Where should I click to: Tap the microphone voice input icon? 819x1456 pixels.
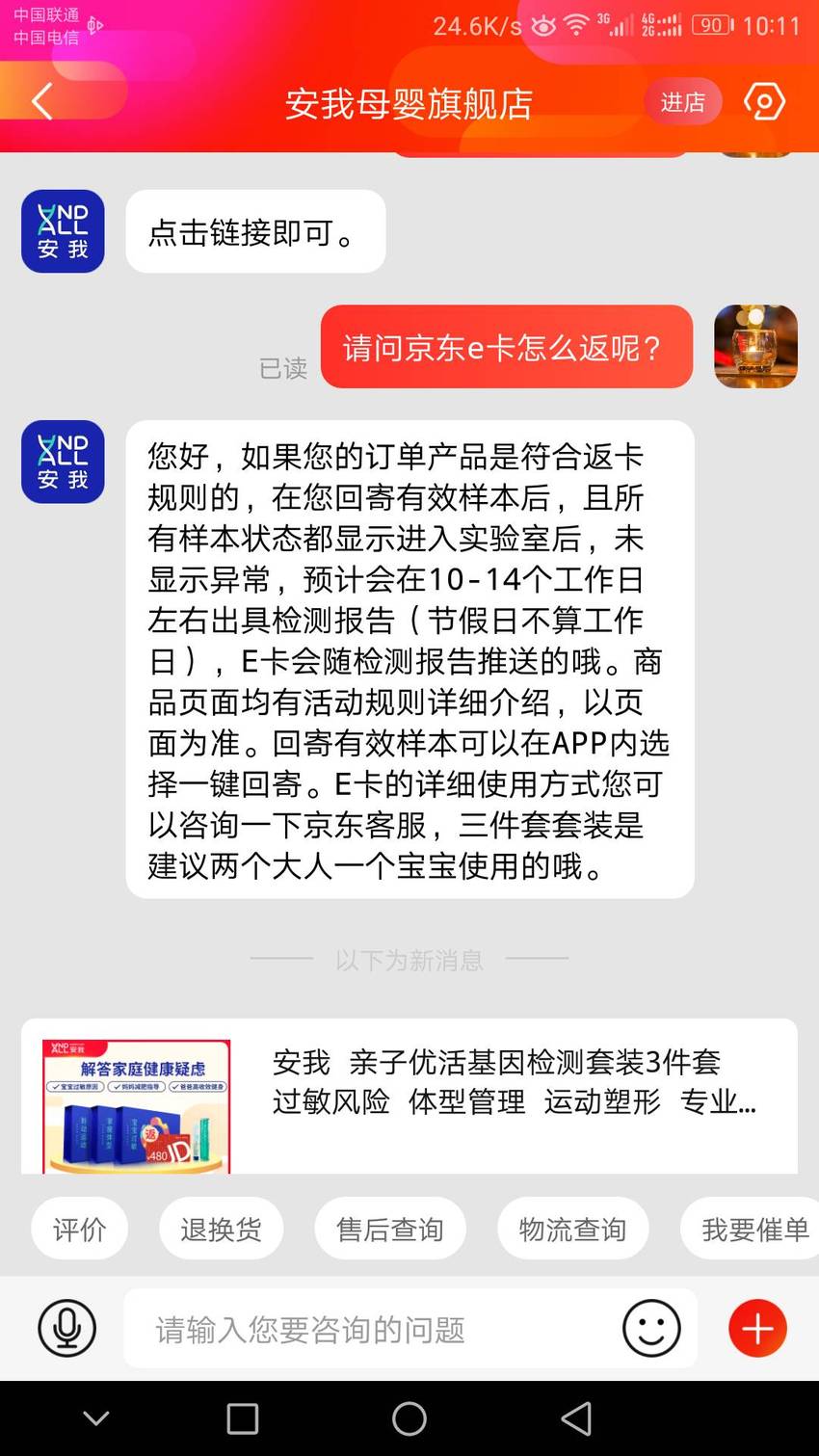point(66,1328)
